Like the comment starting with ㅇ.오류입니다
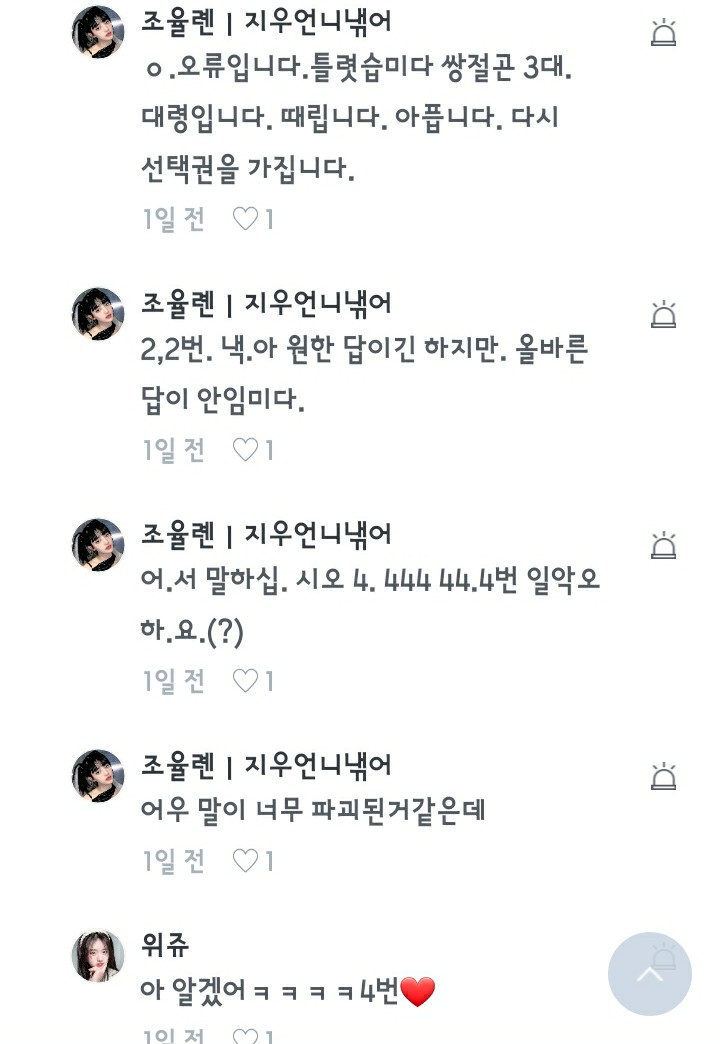This screenshot has width=720, height=1044. 246,219
